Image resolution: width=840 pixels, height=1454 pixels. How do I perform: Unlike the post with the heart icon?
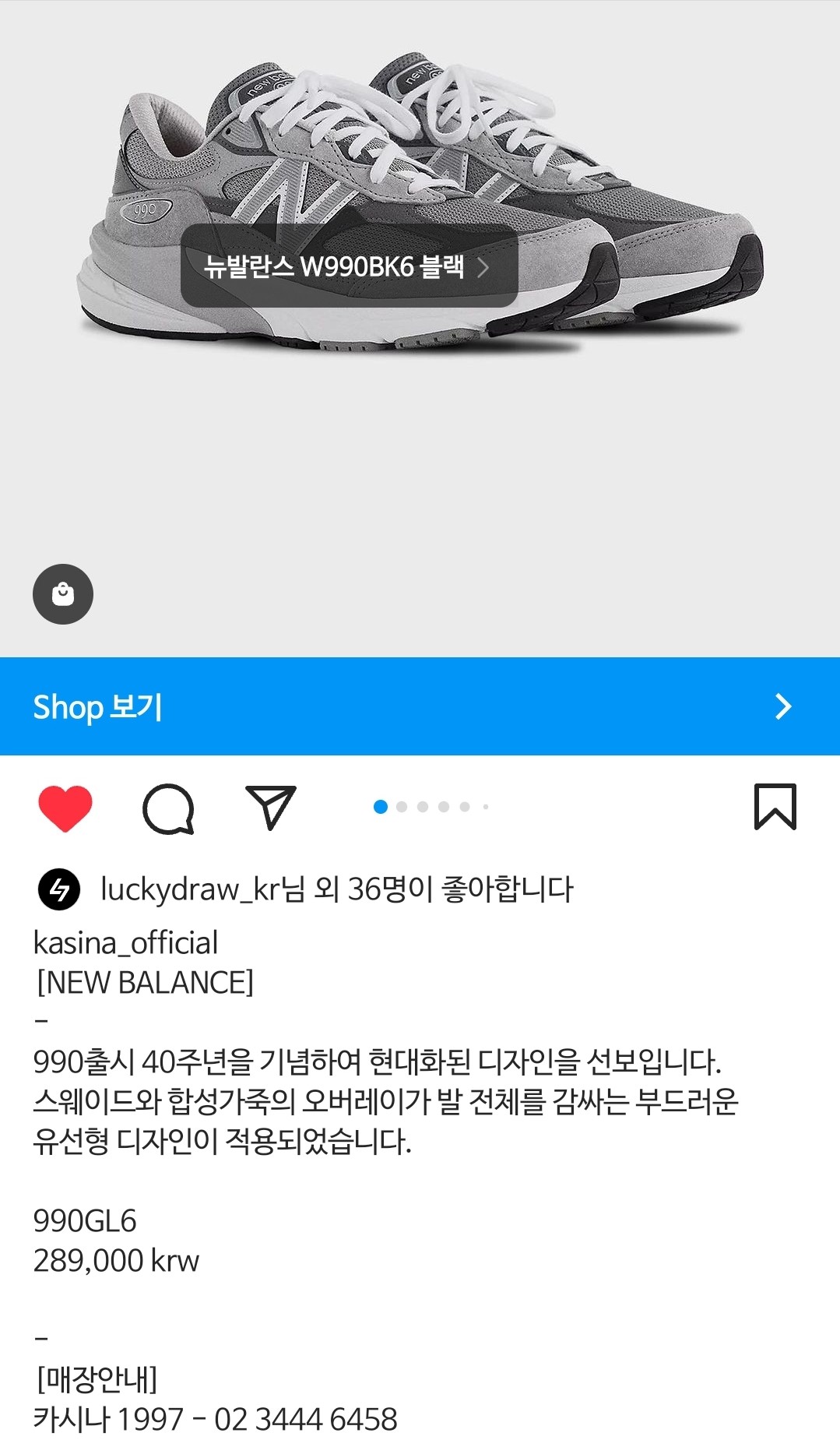(x=65, y=808)
